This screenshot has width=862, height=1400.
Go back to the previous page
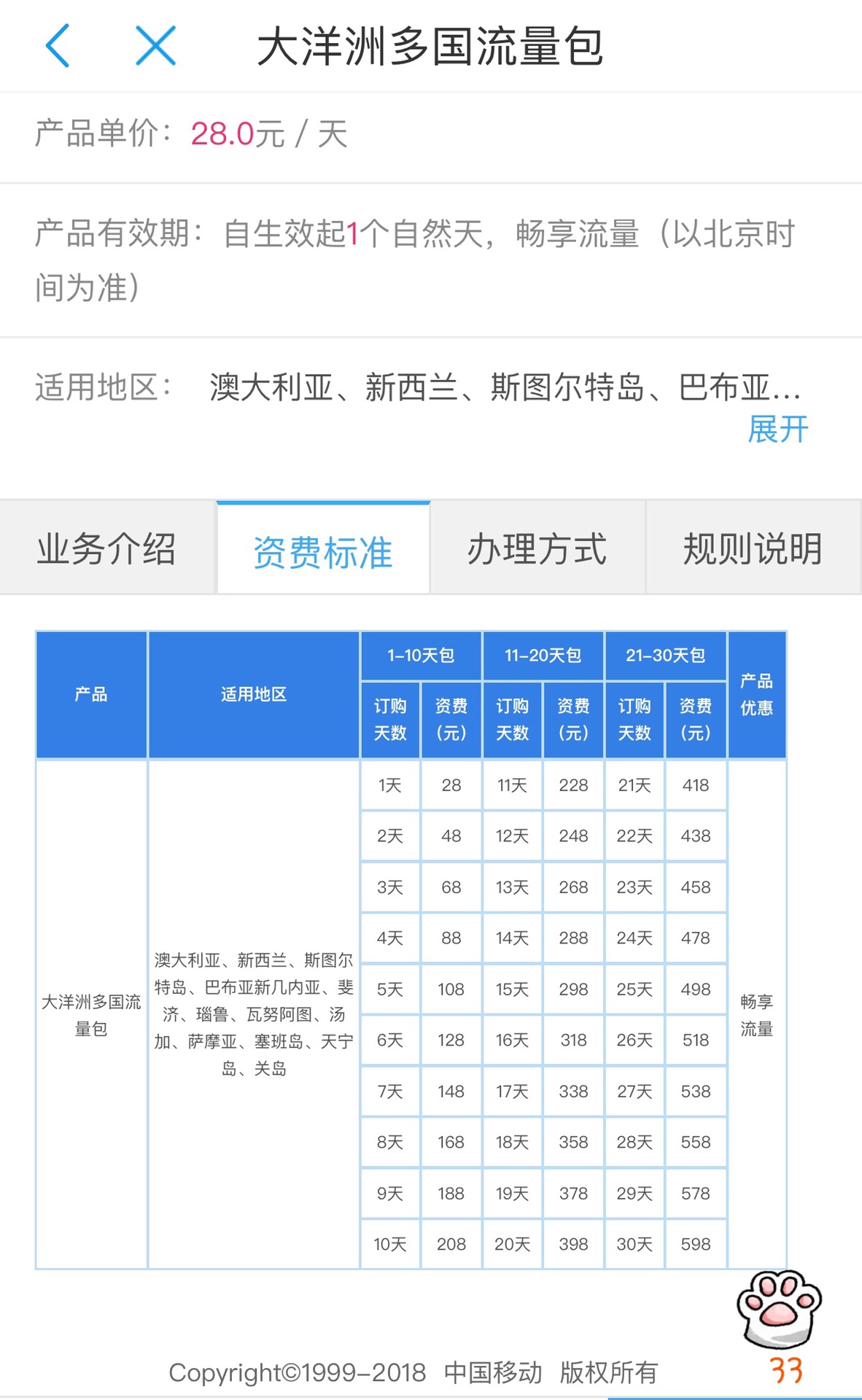tap(58, 45)
